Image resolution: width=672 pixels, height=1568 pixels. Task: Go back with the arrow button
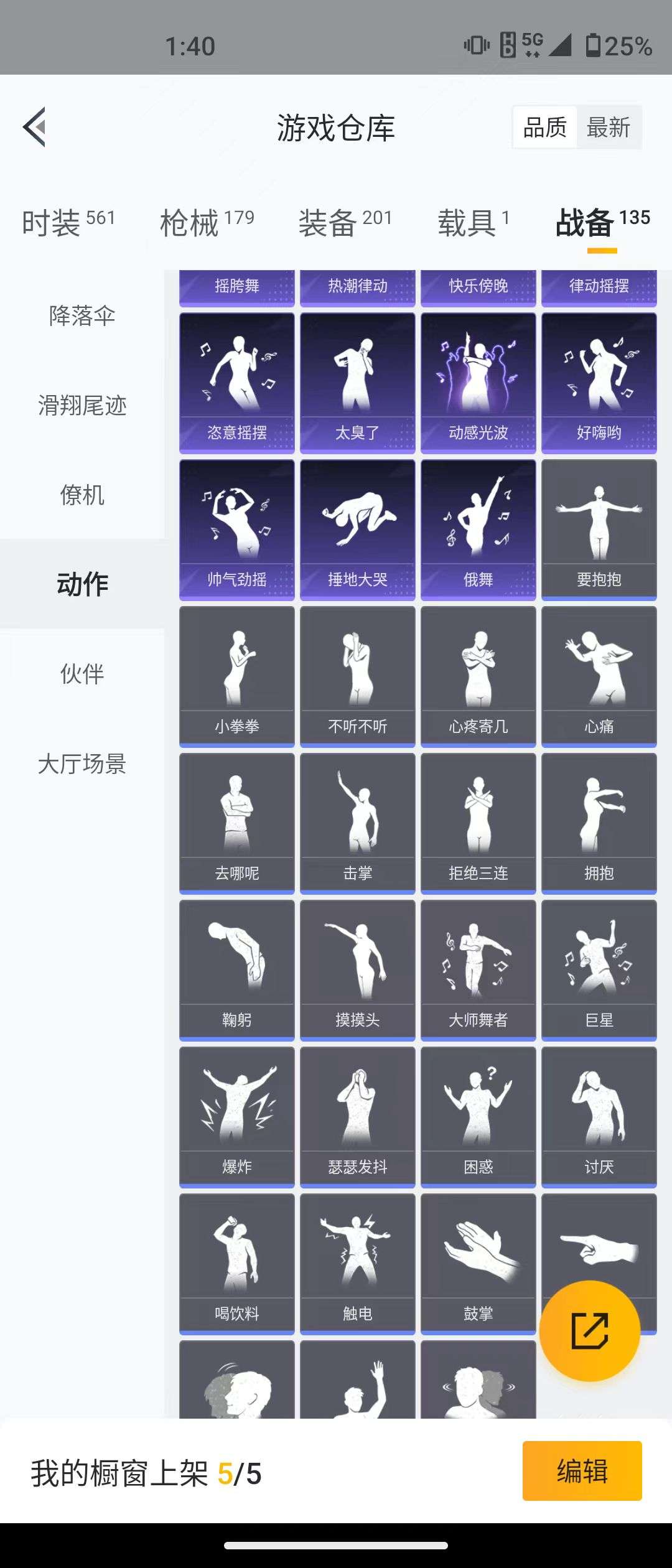(x=34, y=126)
